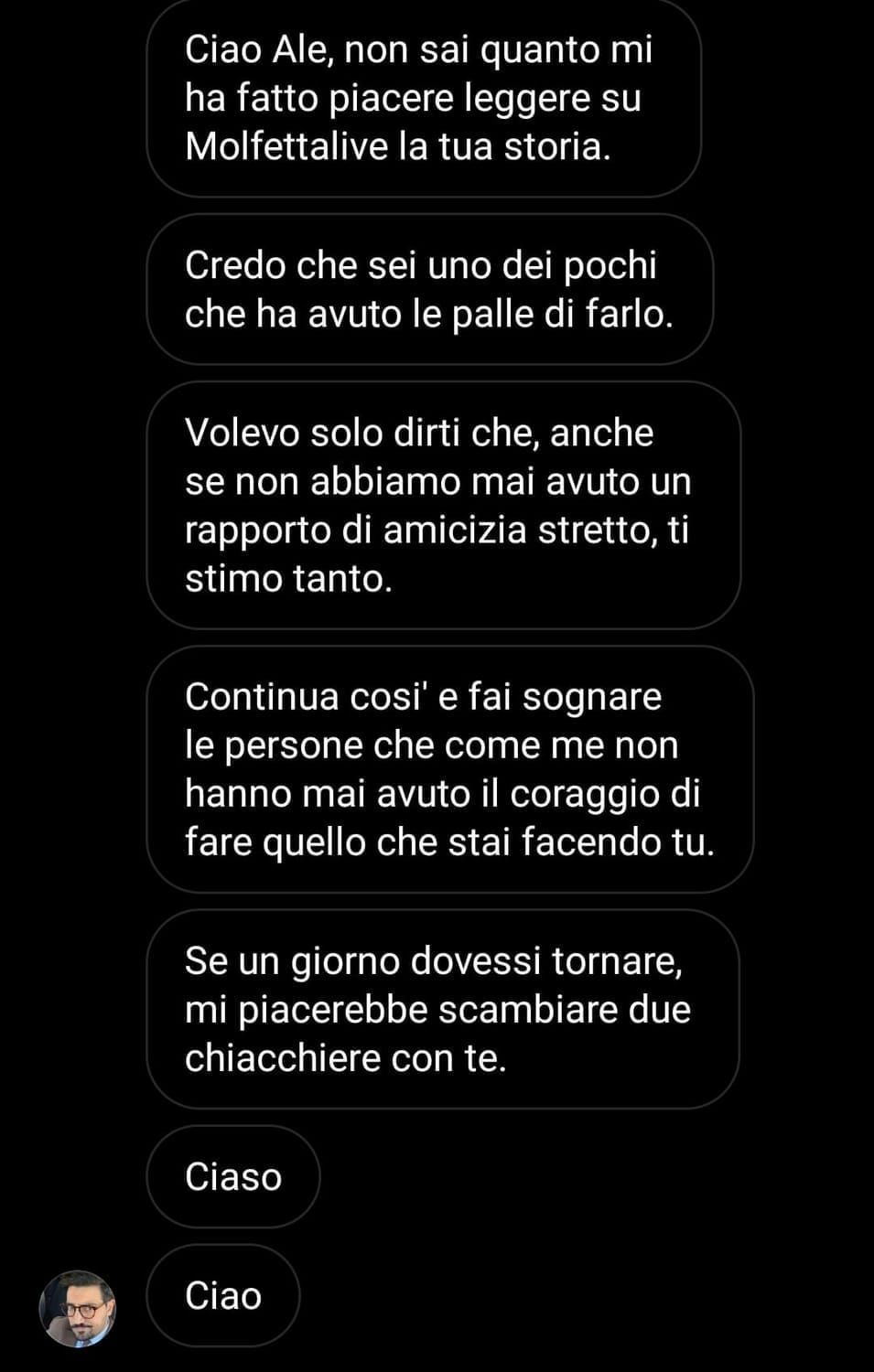Screen dimensions: 874x1372
Task: Open the sender's profile picture avatar
Action: pos(78,1308)
